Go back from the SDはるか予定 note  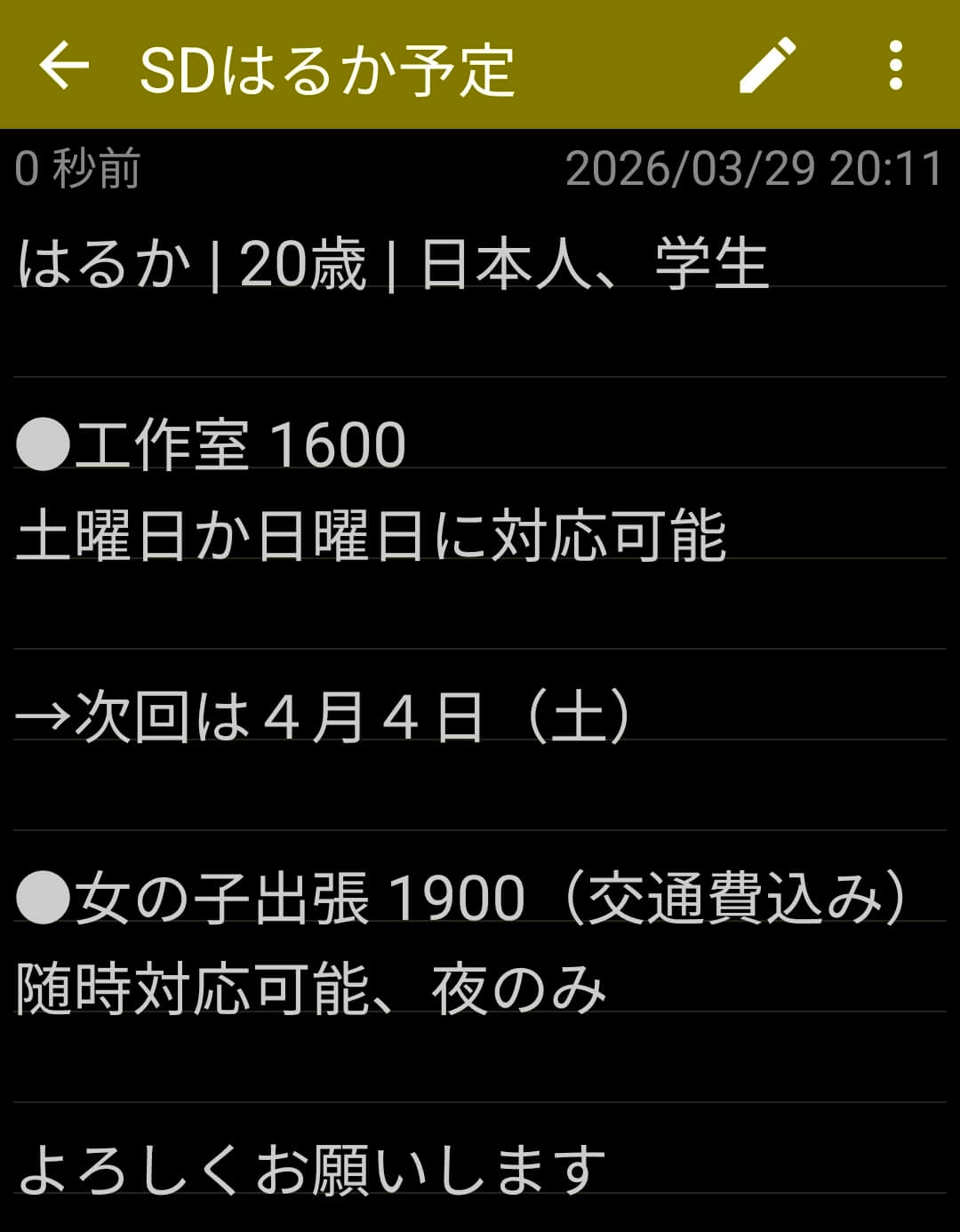coord(64,66)
